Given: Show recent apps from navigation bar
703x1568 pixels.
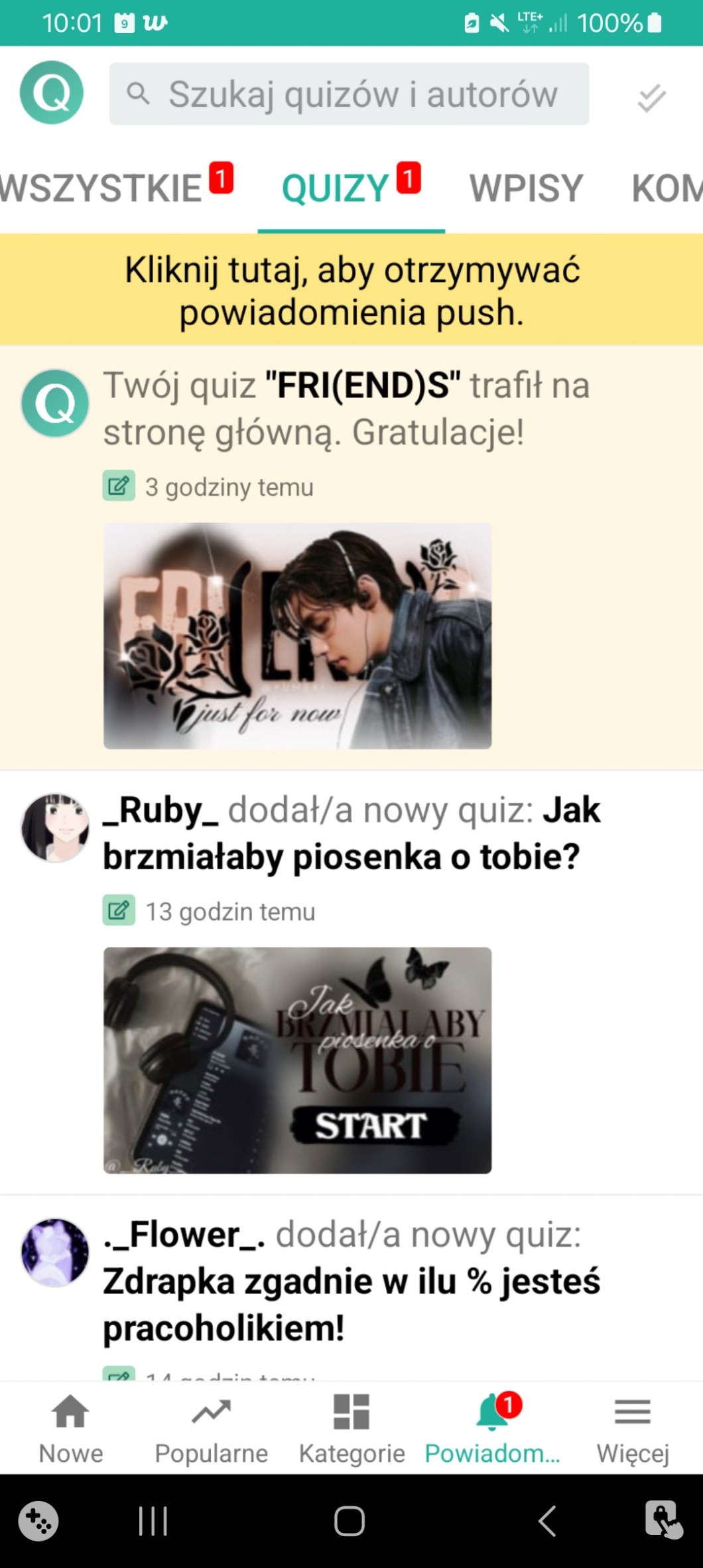Looking at the screenshot, I should pos(153,1521).
